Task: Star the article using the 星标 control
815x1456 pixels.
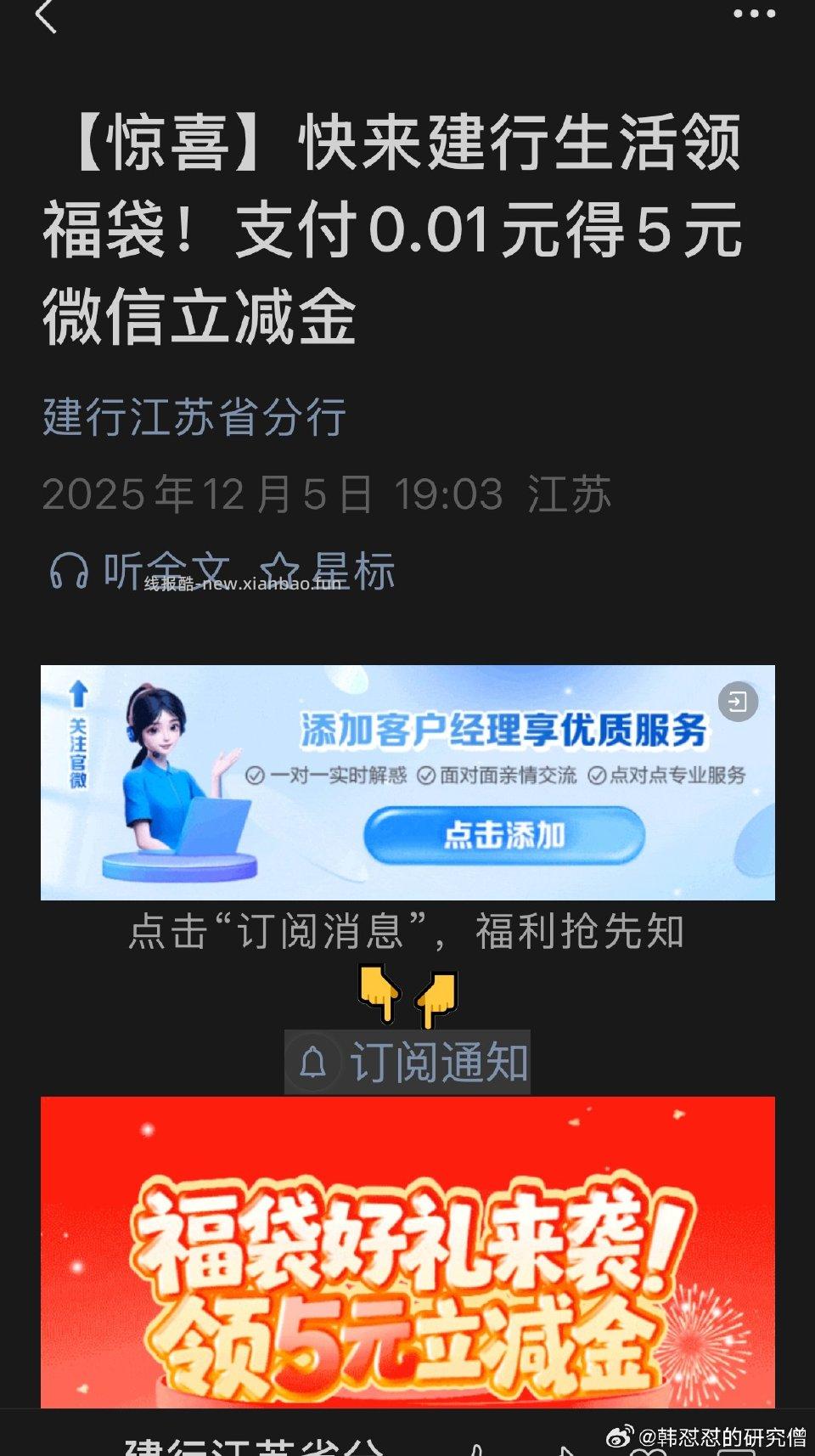Action: [340, 571]
